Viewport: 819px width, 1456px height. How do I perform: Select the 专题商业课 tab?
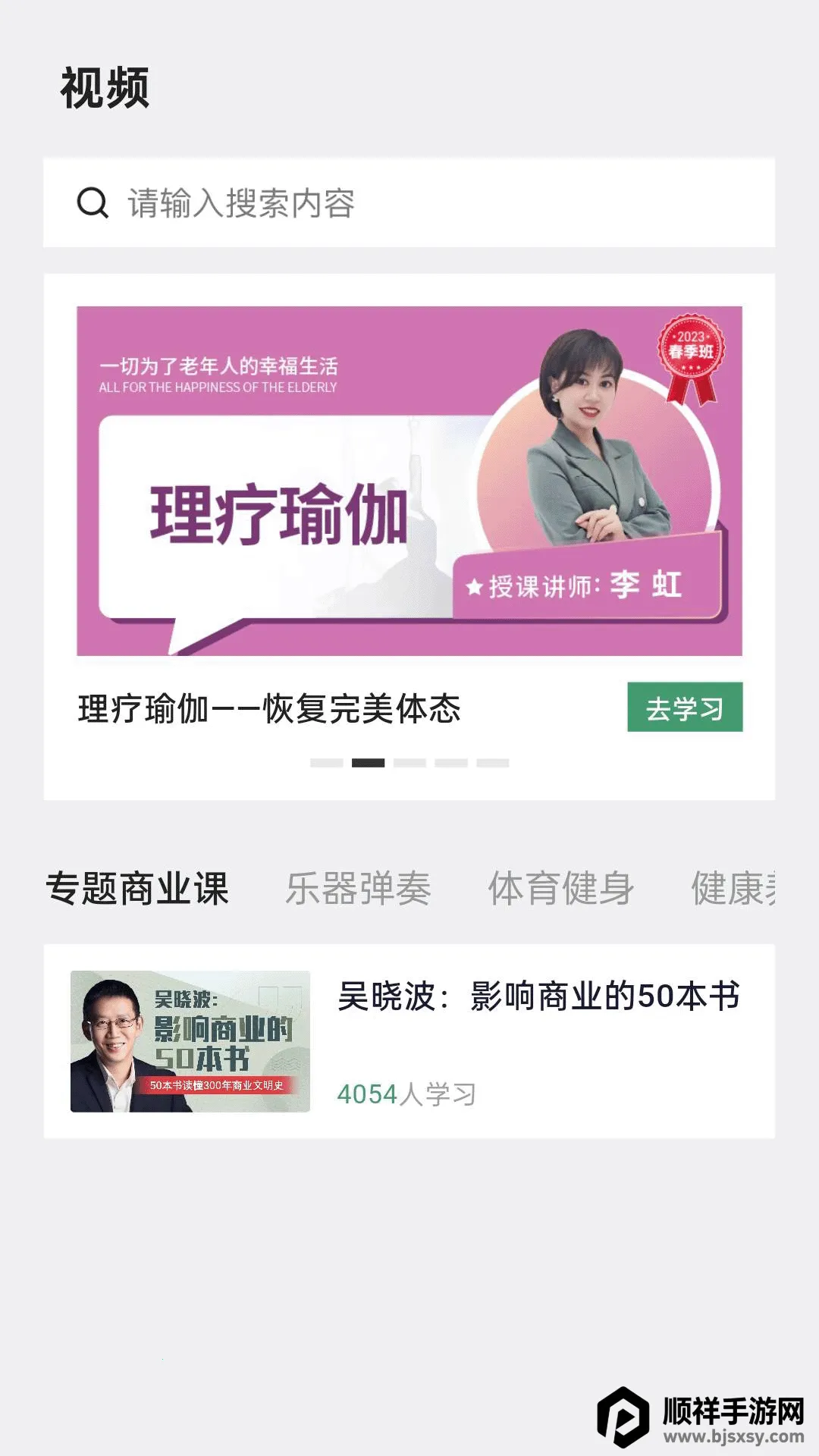point(137,889)
